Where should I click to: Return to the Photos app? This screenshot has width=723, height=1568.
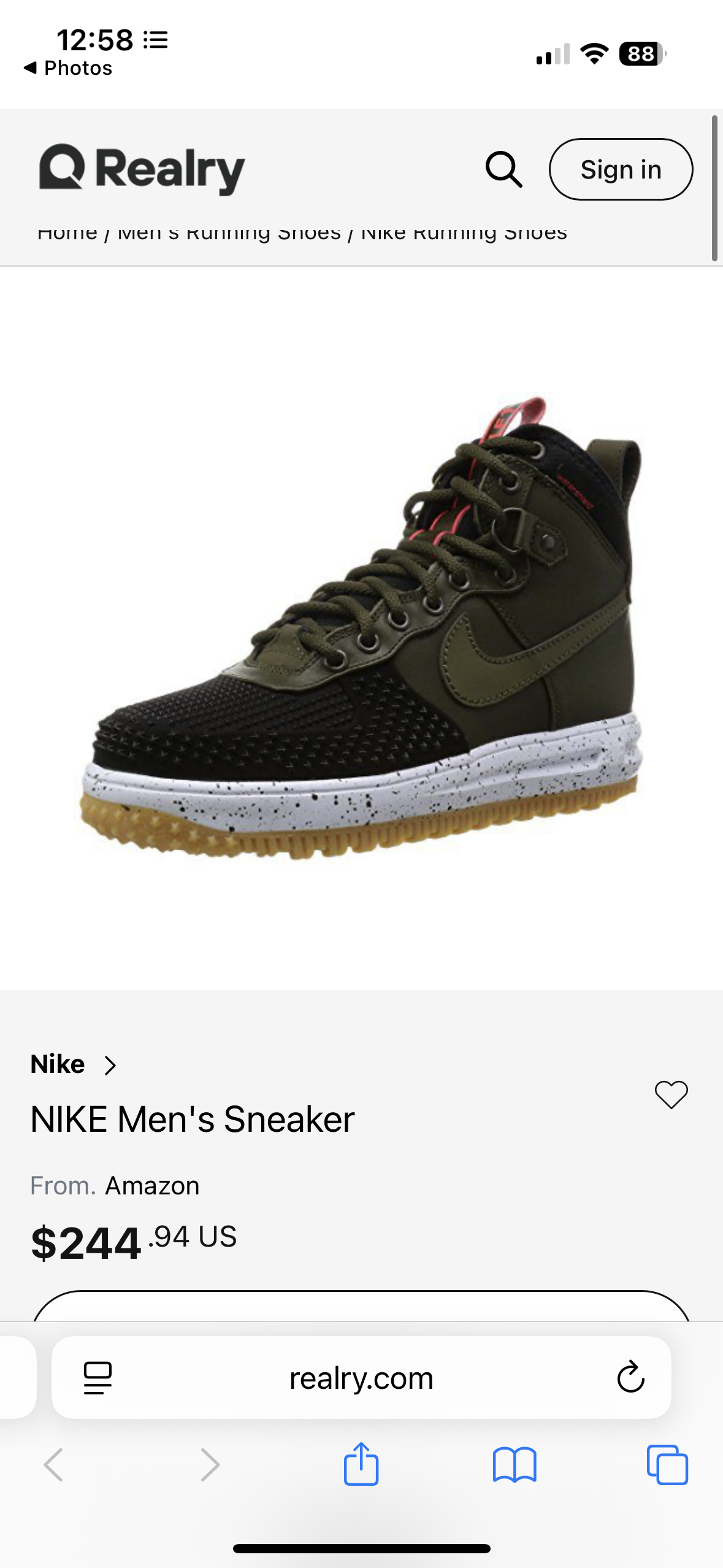(68, 68)
